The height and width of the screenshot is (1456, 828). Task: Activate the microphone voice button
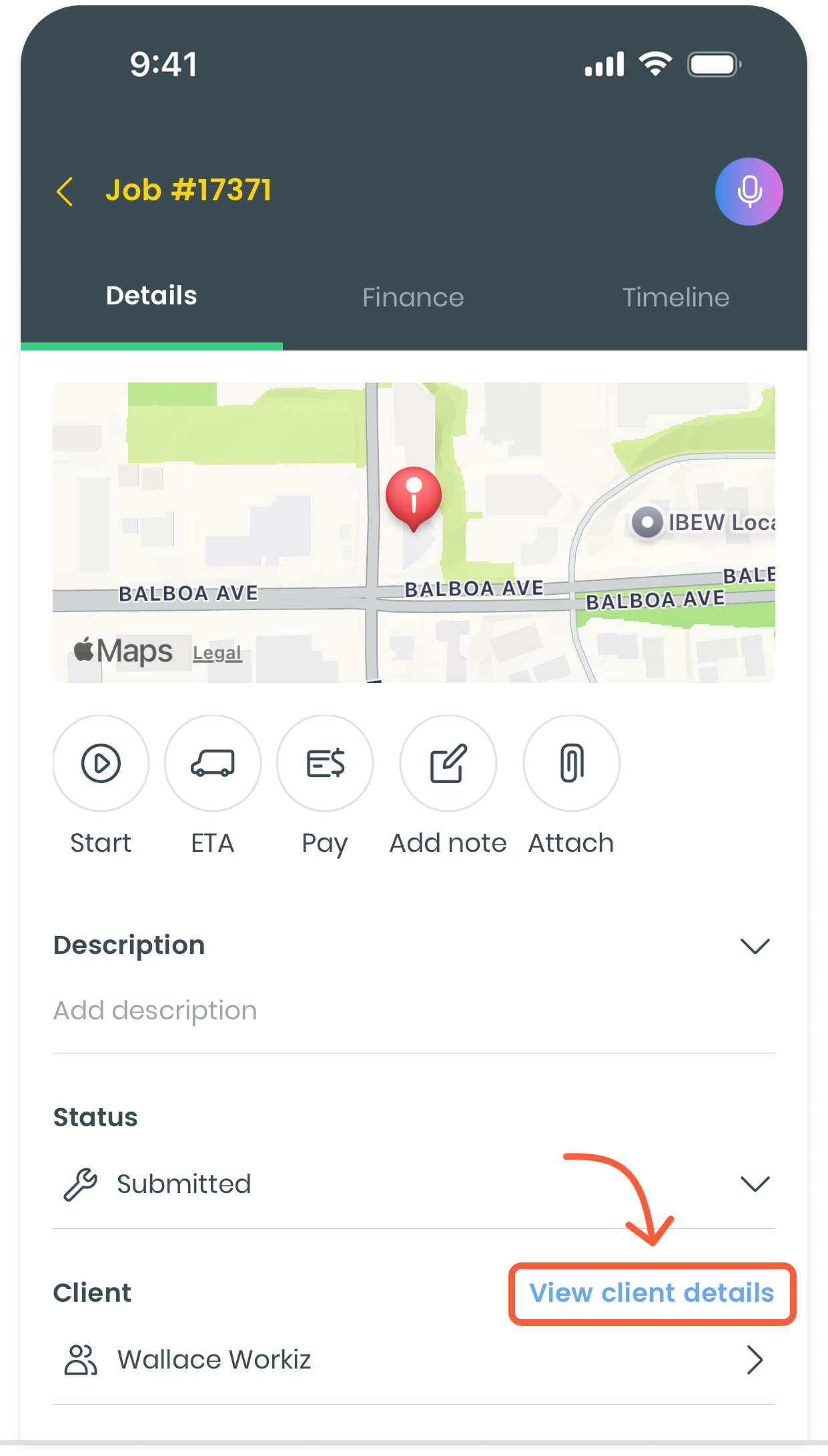click(749, 192)
